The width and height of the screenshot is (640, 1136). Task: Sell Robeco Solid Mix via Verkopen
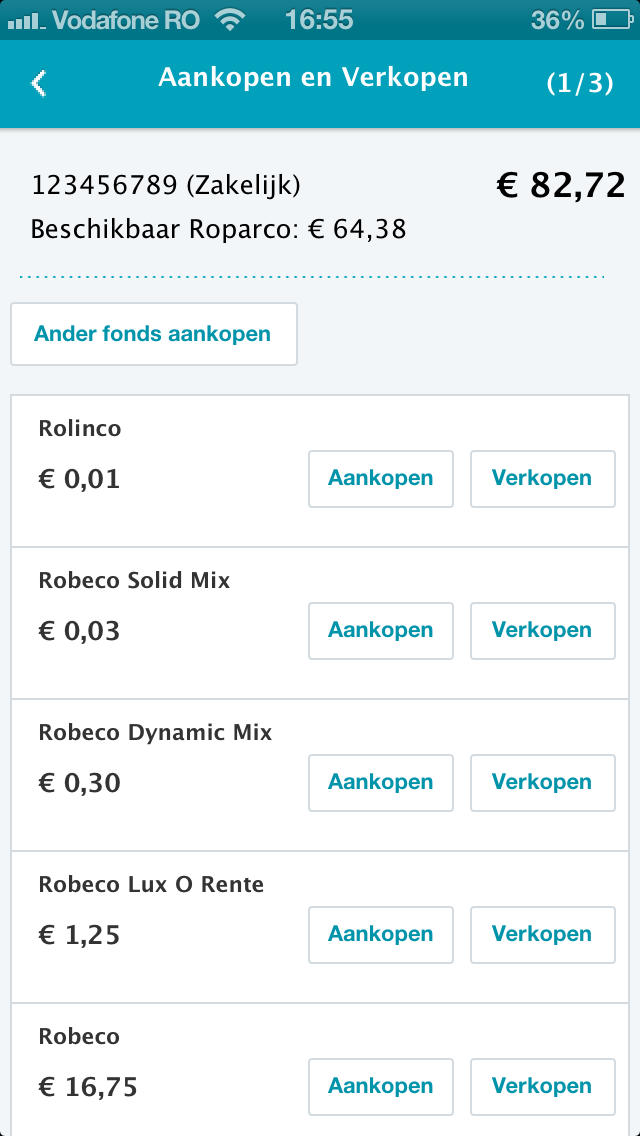point(542,630)
